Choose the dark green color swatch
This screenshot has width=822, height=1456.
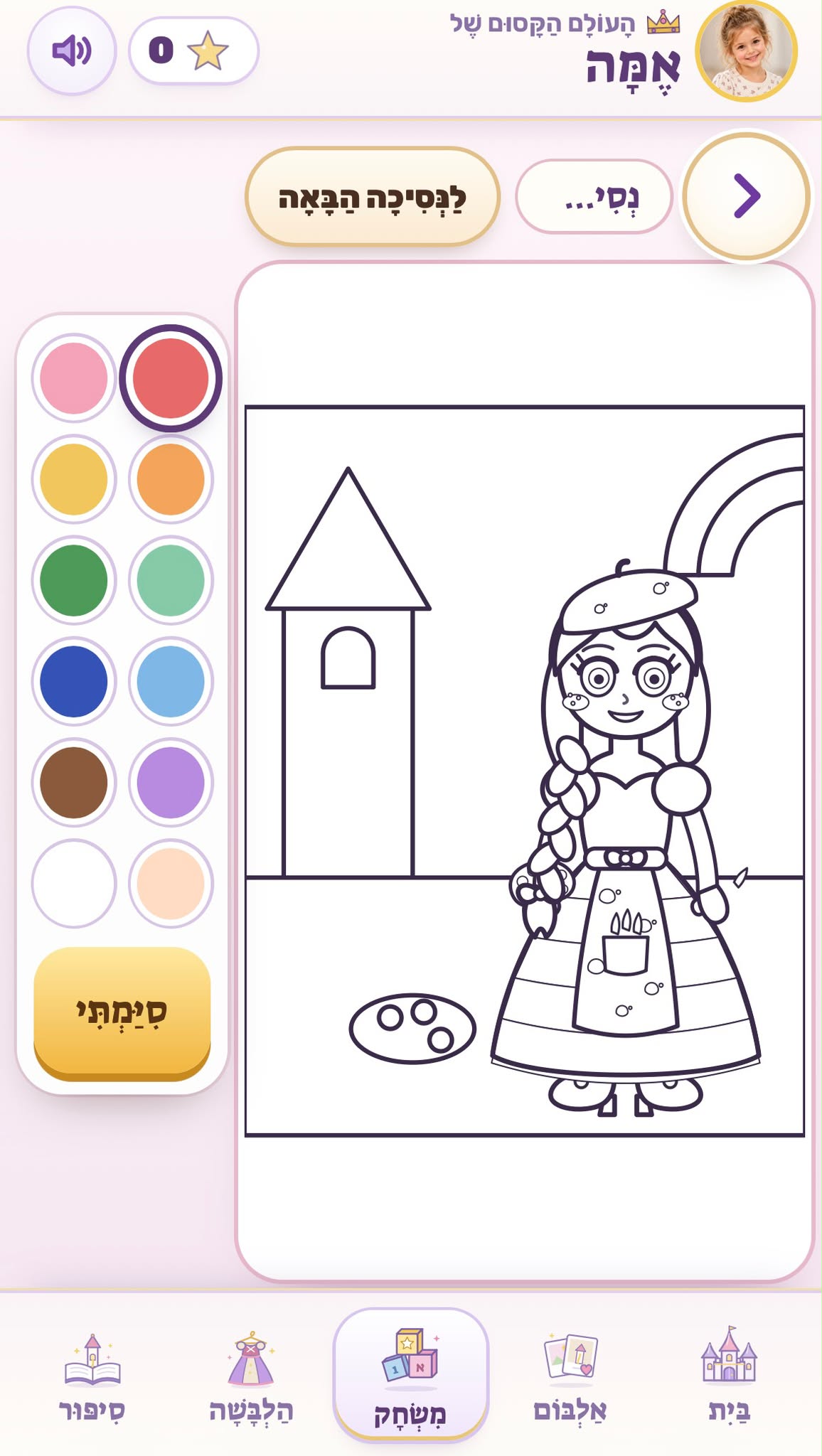click(74, 580)
